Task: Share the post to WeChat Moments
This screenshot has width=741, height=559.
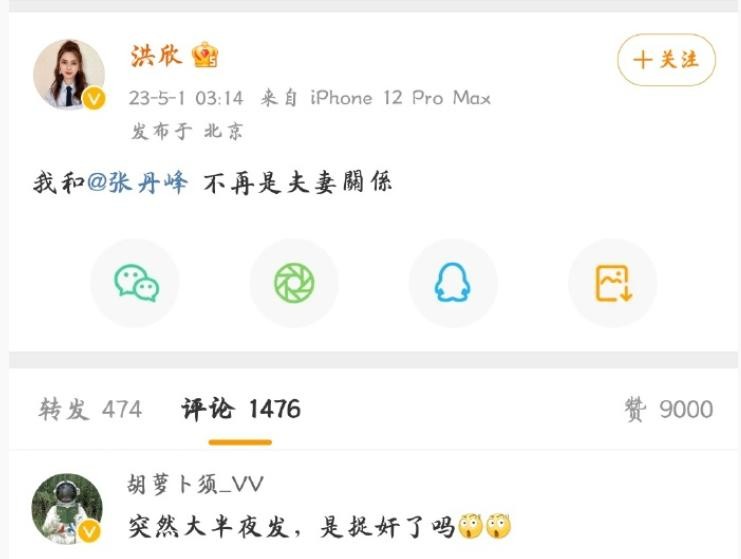Action: pos(294,283)
